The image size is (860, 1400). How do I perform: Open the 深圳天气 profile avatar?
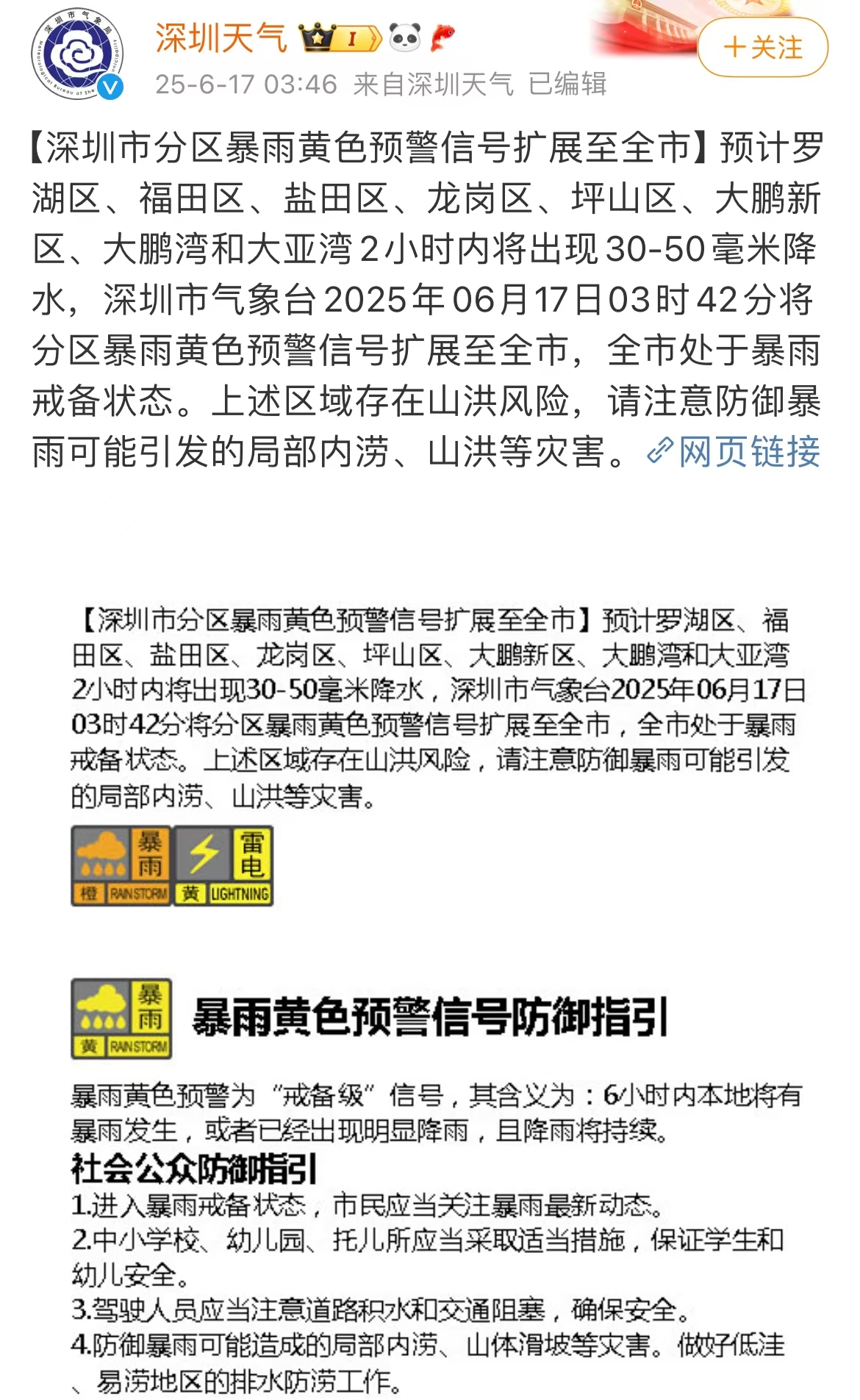76,56
